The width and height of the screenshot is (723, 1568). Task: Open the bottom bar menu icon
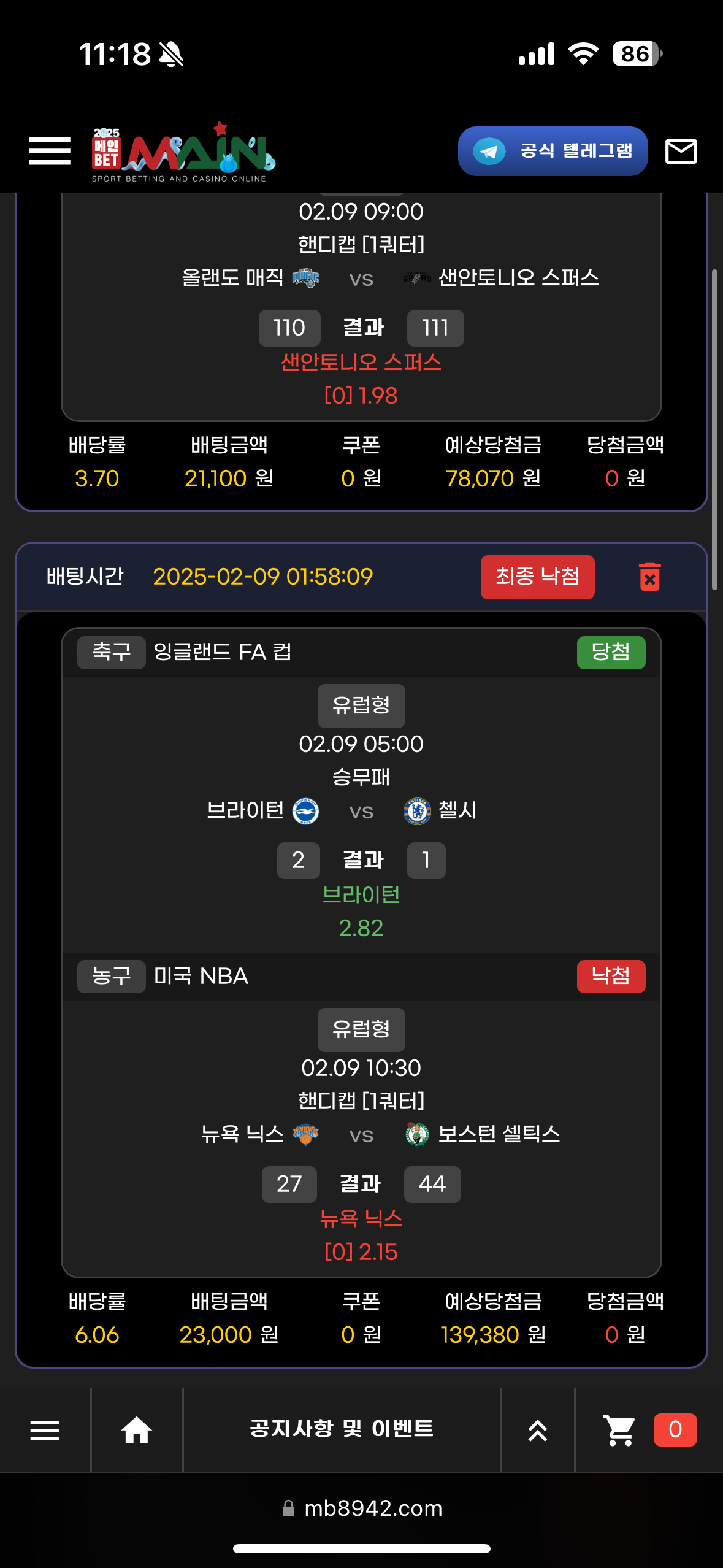click(45, 1430)
